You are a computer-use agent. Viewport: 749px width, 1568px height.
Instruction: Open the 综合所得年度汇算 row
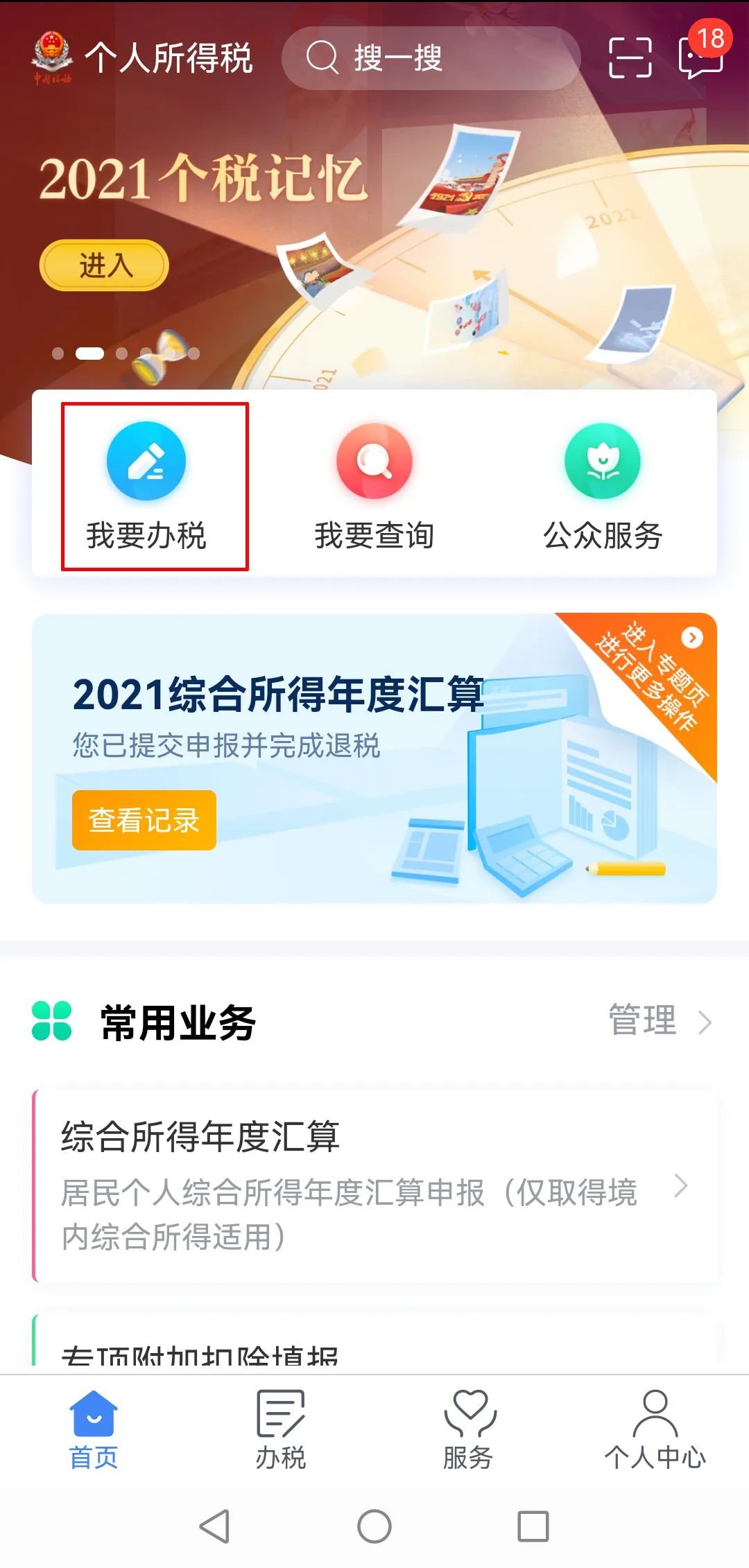tap(374, 1186)
